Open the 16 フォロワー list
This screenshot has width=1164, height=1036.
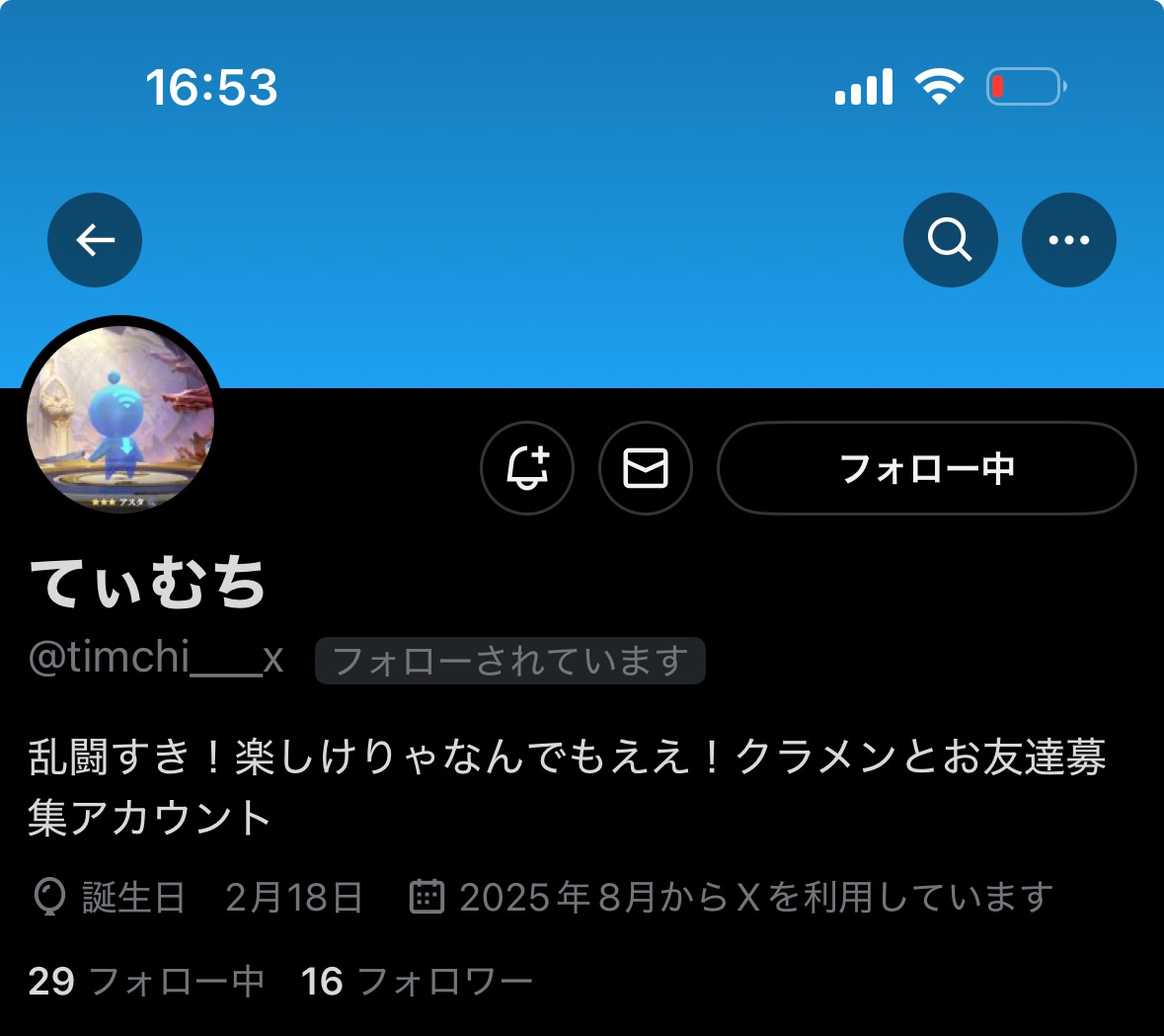coord(417,981)
